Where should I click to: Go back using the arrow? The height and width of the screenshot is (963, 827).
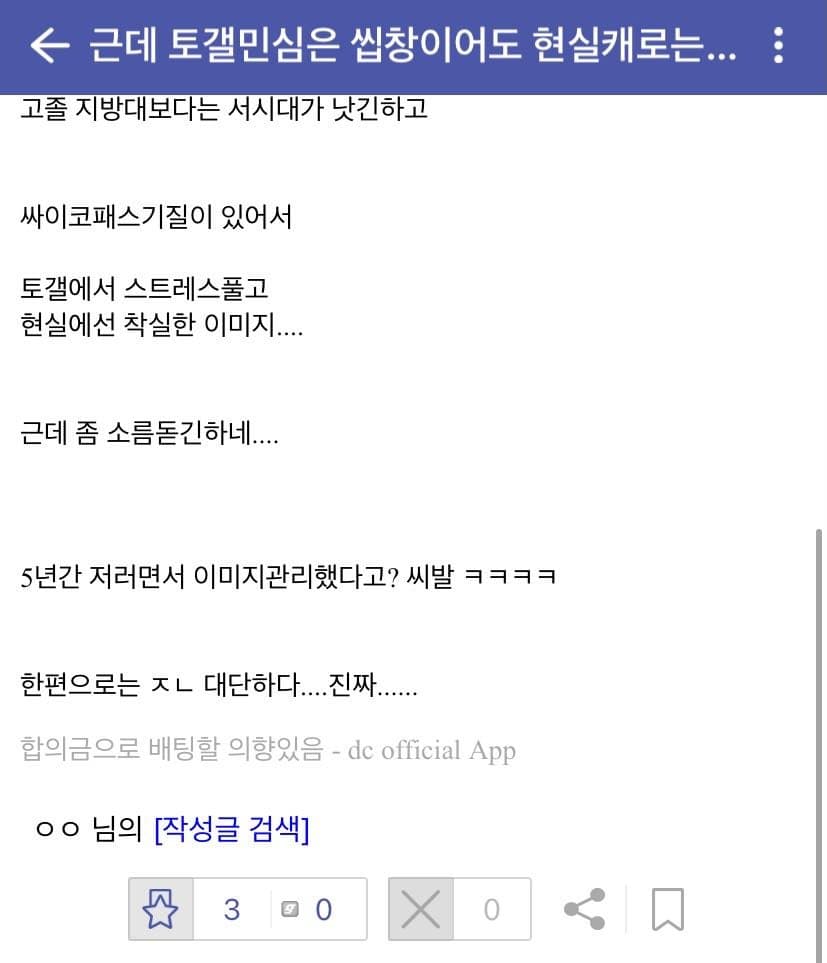[x=48, y=45]
